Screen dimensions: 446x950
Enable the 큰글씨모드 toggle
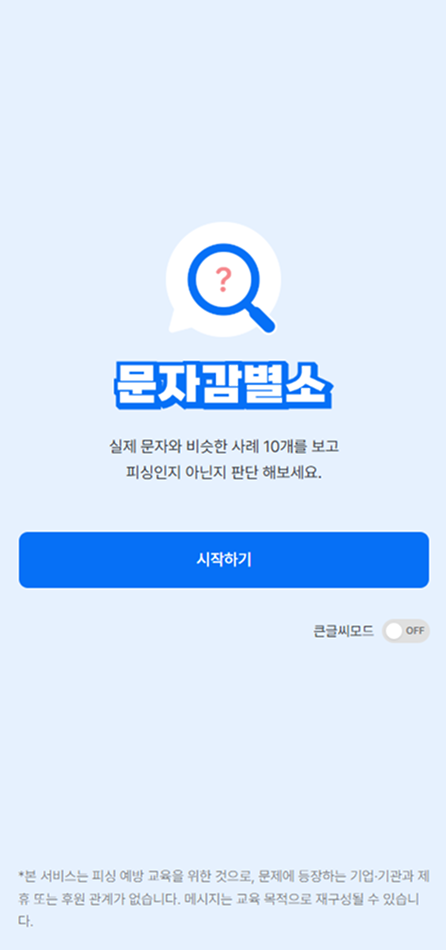(x=405, y=631)
